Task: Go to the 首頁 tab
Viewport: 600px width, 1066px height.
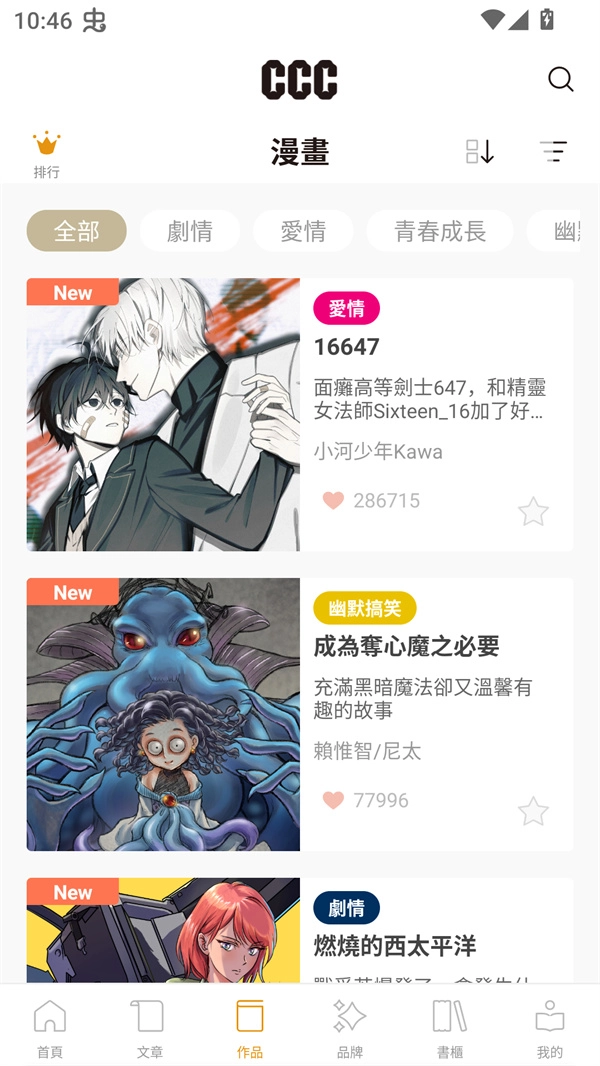Action: click(x=50, y=1028)
